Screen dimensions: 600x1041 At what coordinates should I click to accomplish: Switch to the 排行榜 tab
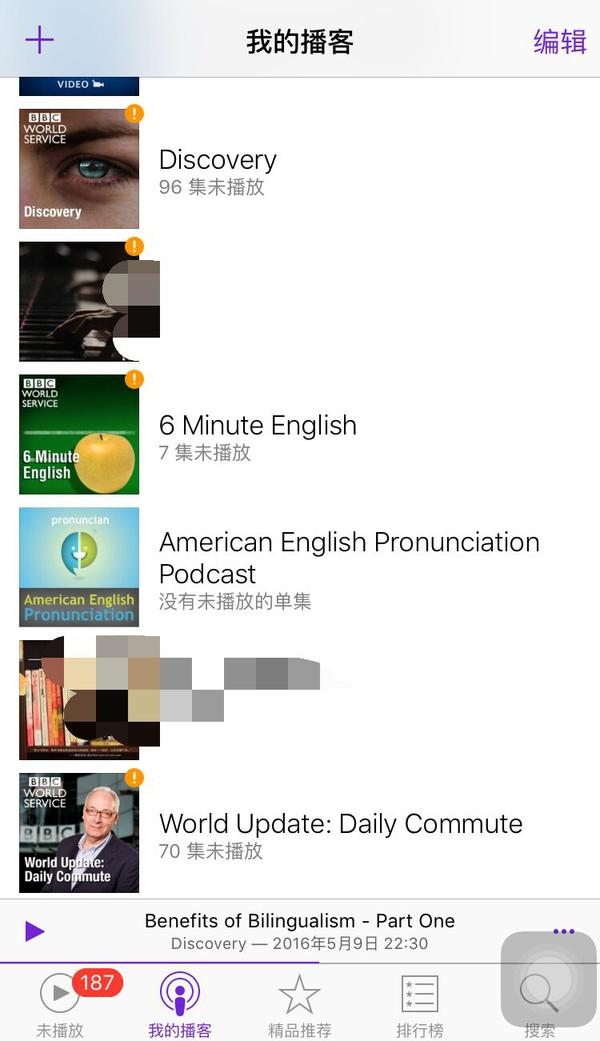[x=419, y=1003]
